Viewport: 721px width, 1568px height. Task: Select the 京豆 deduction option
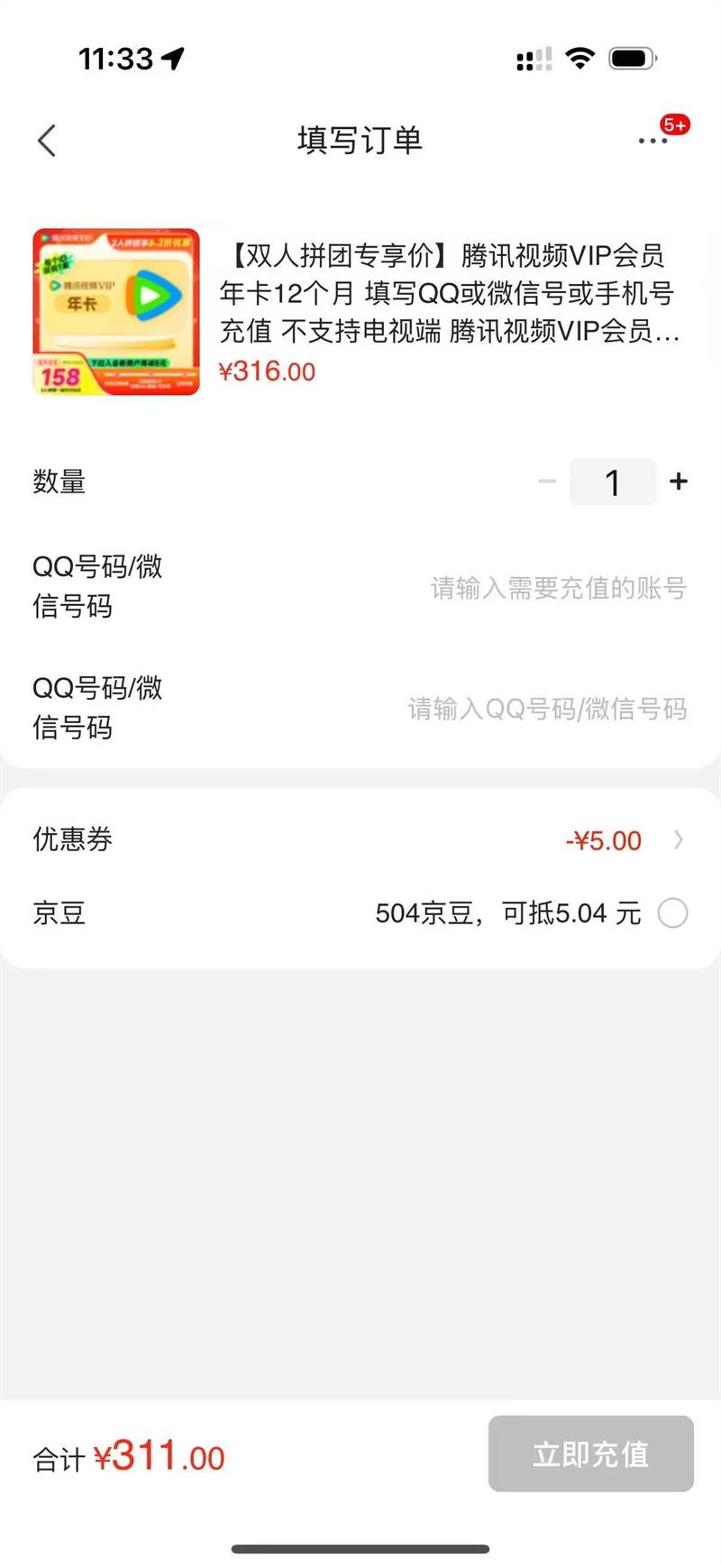tap(672, 913)
